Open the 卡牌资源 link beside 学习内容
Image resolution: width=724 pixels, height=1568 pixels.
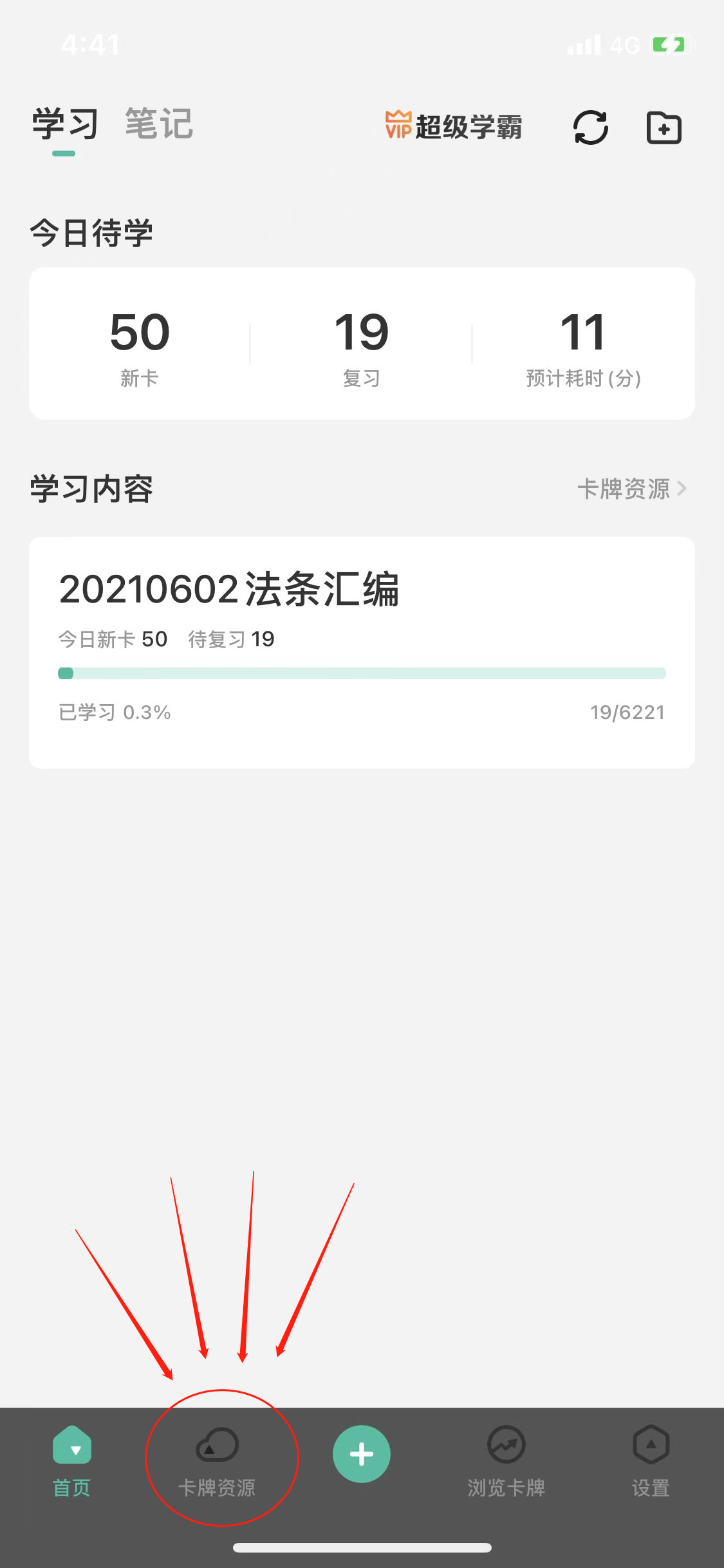coord(631,489)
